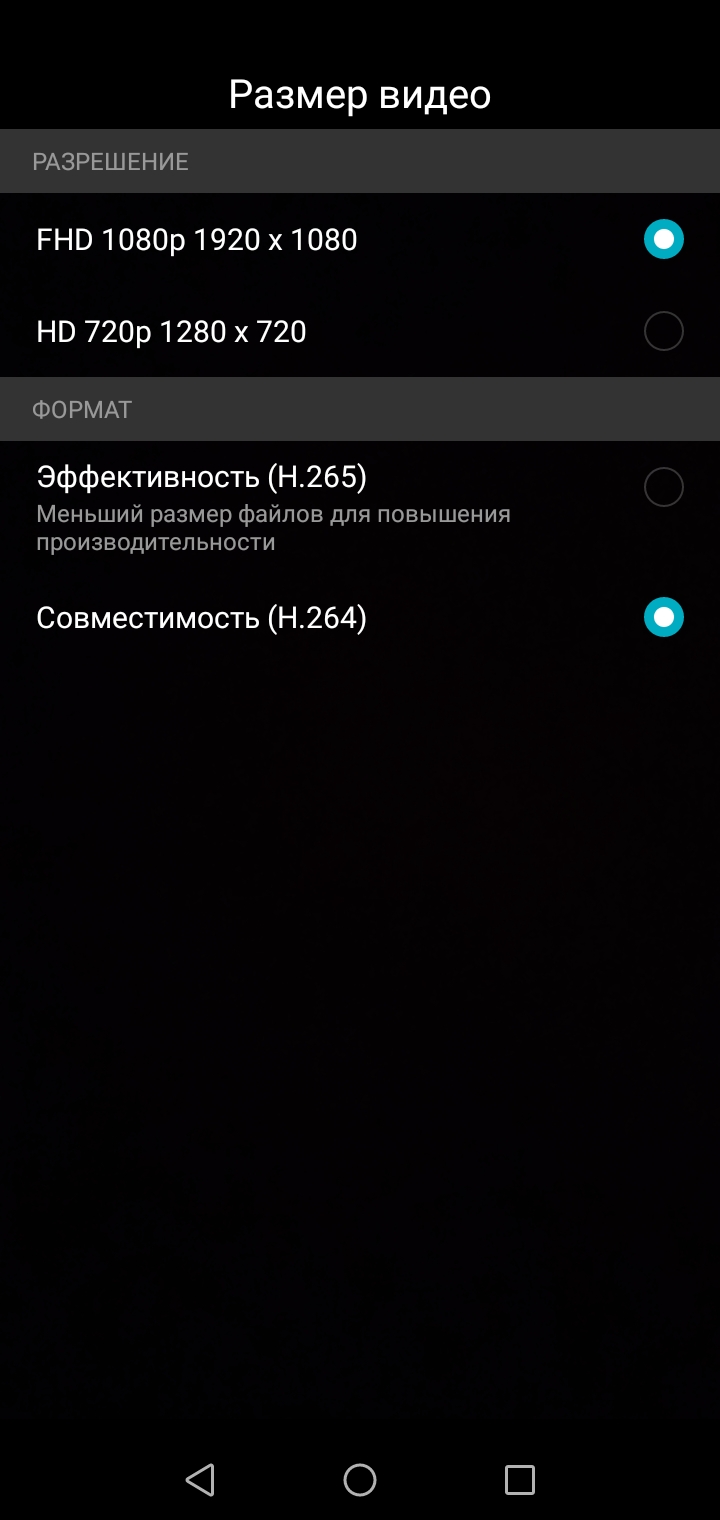Viewport: 720px width, 1520px height.
Task: Choose HD 720p 1280 x 720 resolution
Action: (663, 331)
